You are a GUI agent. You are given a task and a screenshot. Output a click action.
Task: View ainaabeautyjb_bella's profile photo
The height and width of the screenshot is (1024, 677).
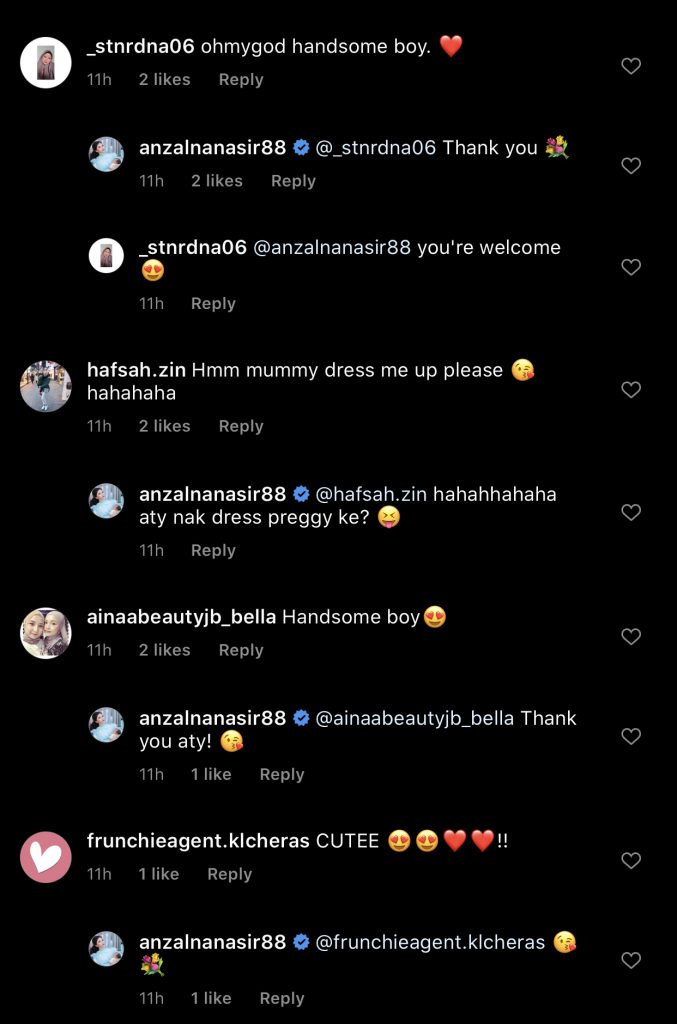coord(46,633)
